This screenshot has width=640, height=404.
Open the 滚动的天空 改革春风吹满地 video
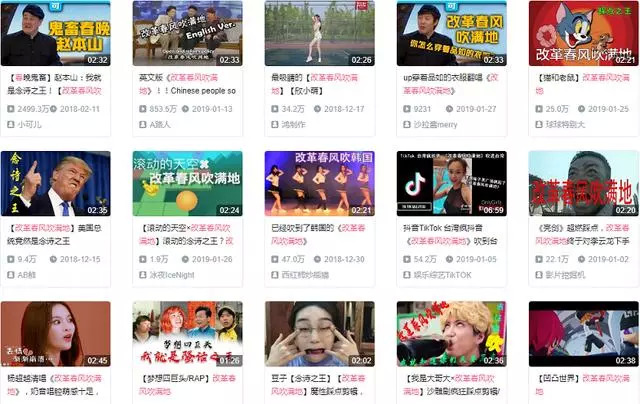click(187, 183)
